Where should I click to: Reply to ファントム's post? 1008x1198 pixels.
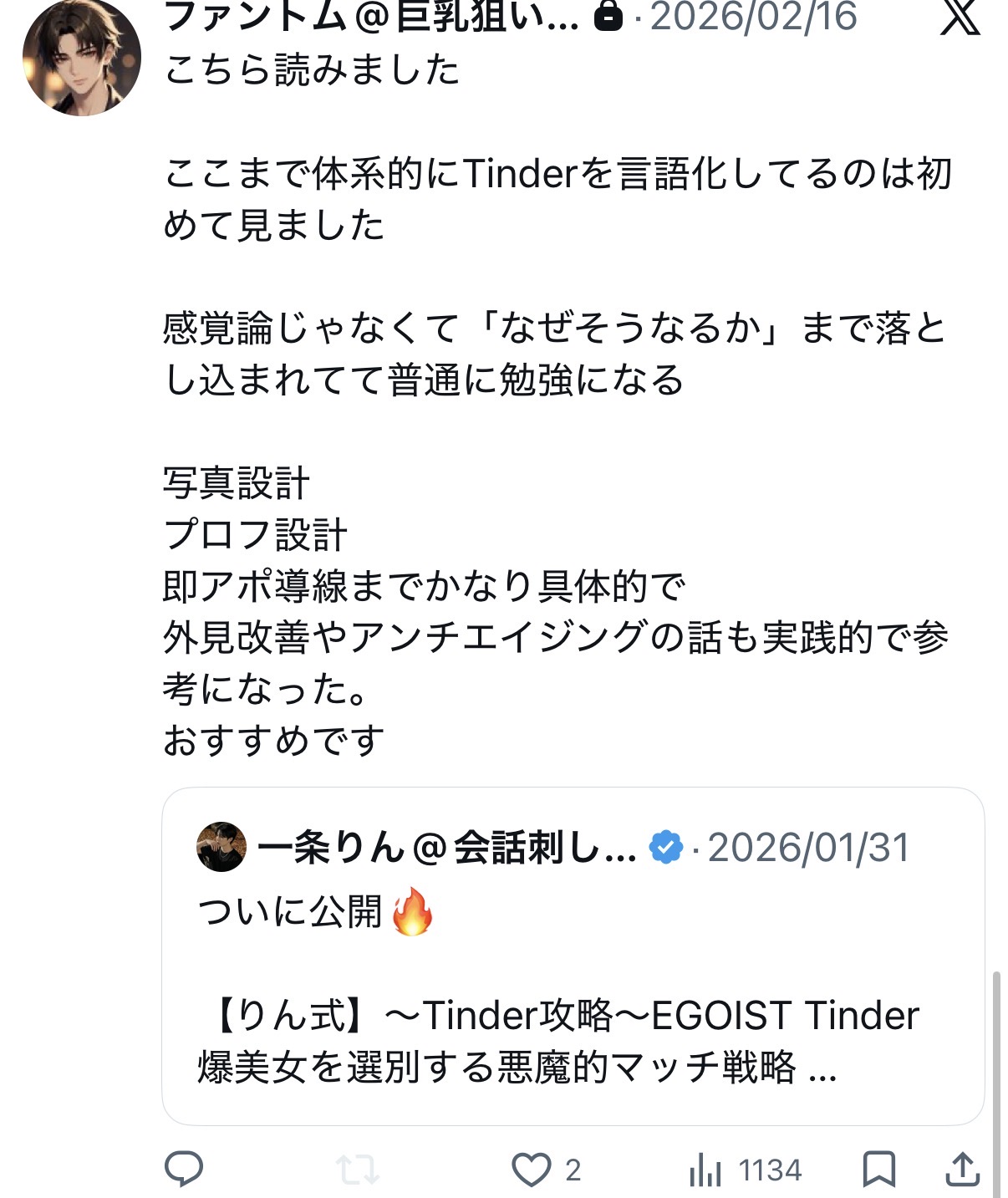click(x=184, y=1169)
